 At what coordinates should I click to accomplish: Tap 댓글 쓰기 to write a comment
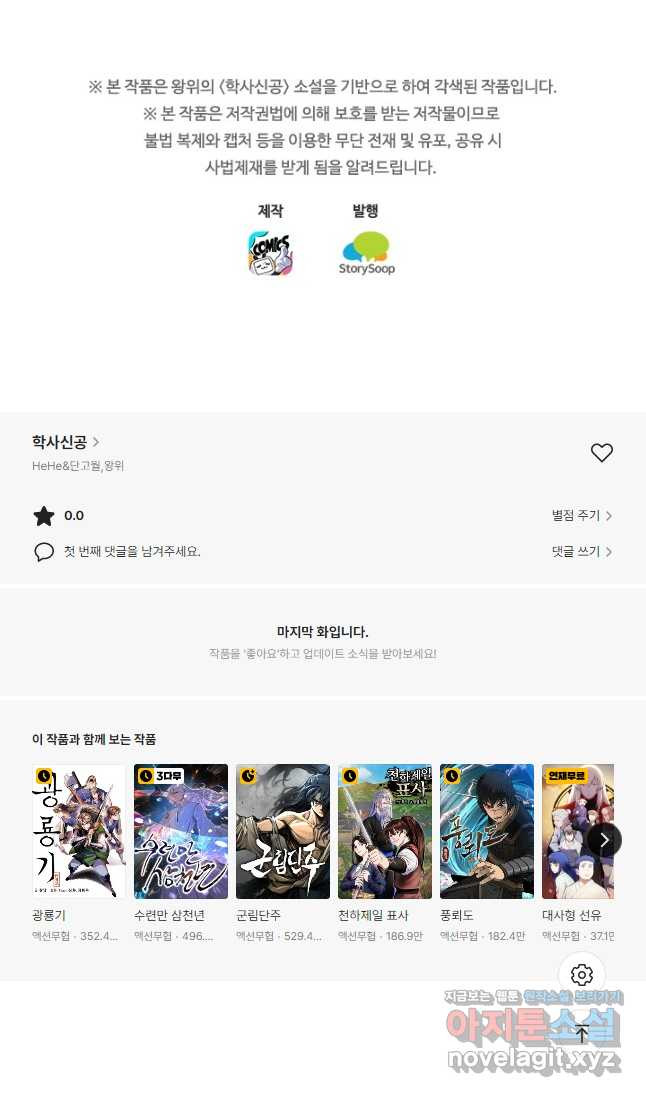[x=581, y=551]
